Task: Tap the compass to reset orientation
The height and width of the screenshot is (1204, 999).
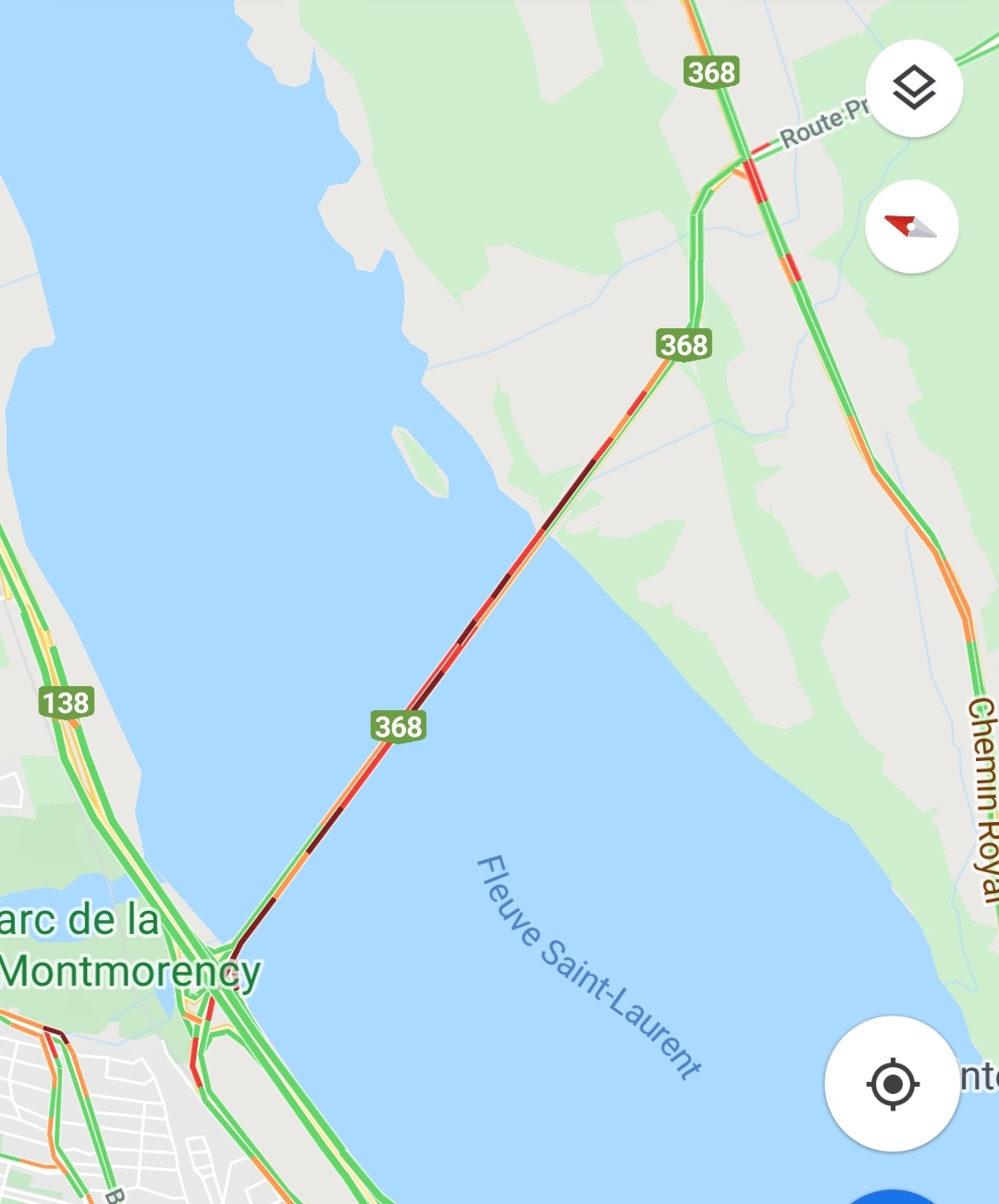Action: (x=912, y=227)
